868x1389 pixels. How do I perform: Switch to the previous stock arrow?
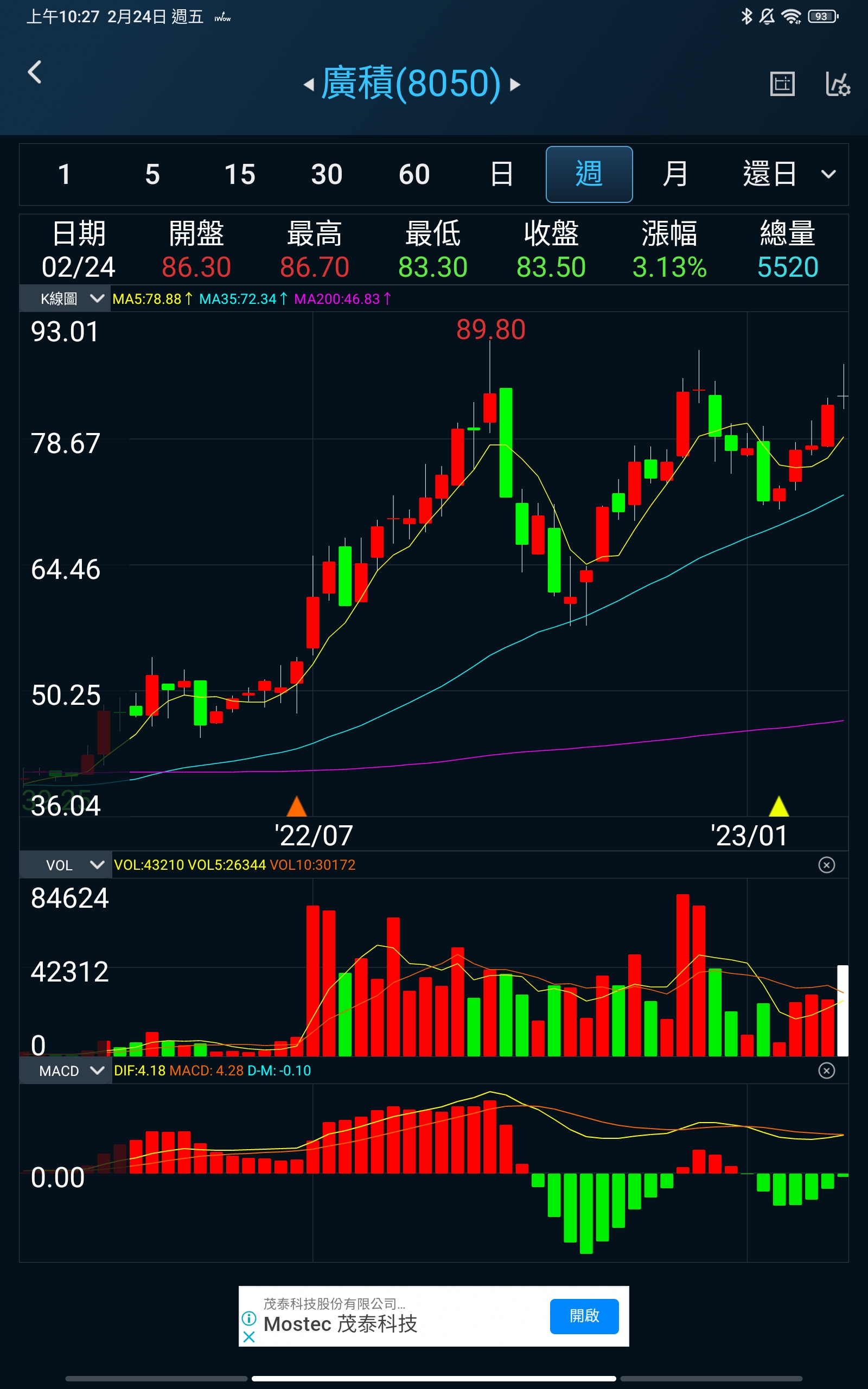coord(309,85)
